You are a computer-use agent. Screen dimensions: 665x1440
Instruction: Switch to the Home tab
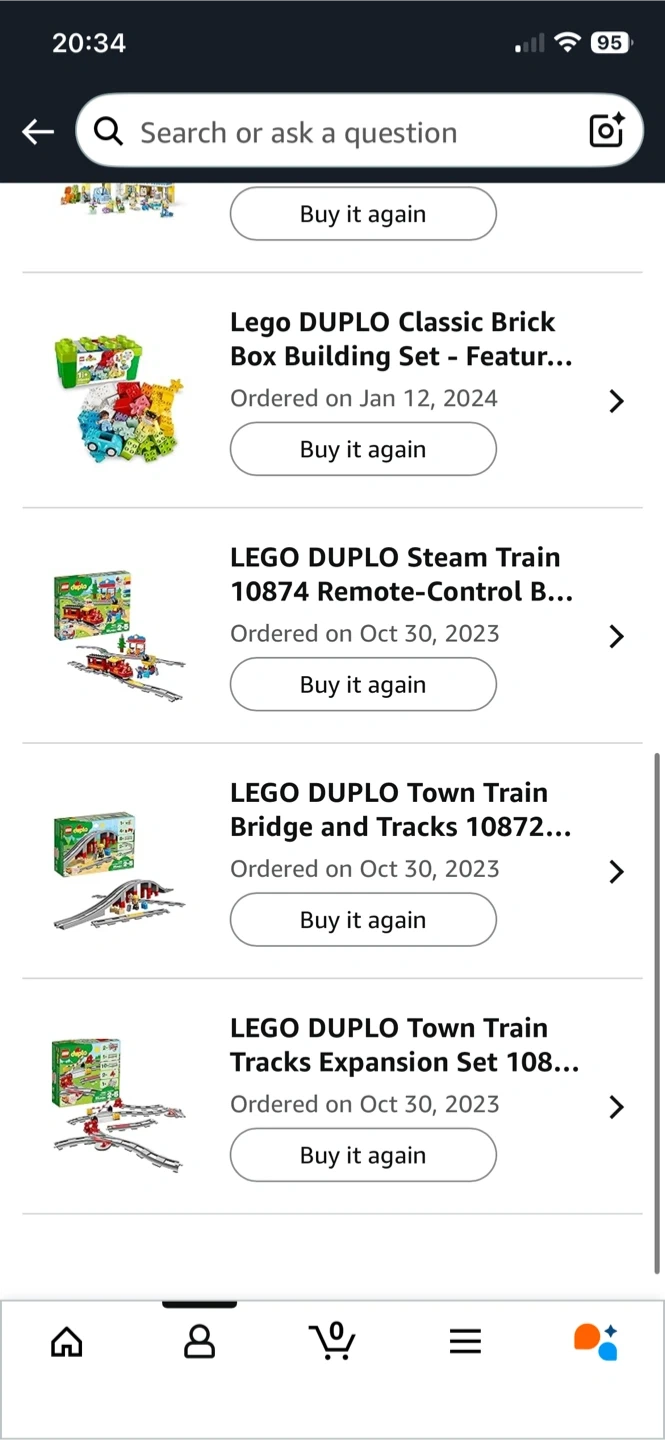(x=67, y=1341)
